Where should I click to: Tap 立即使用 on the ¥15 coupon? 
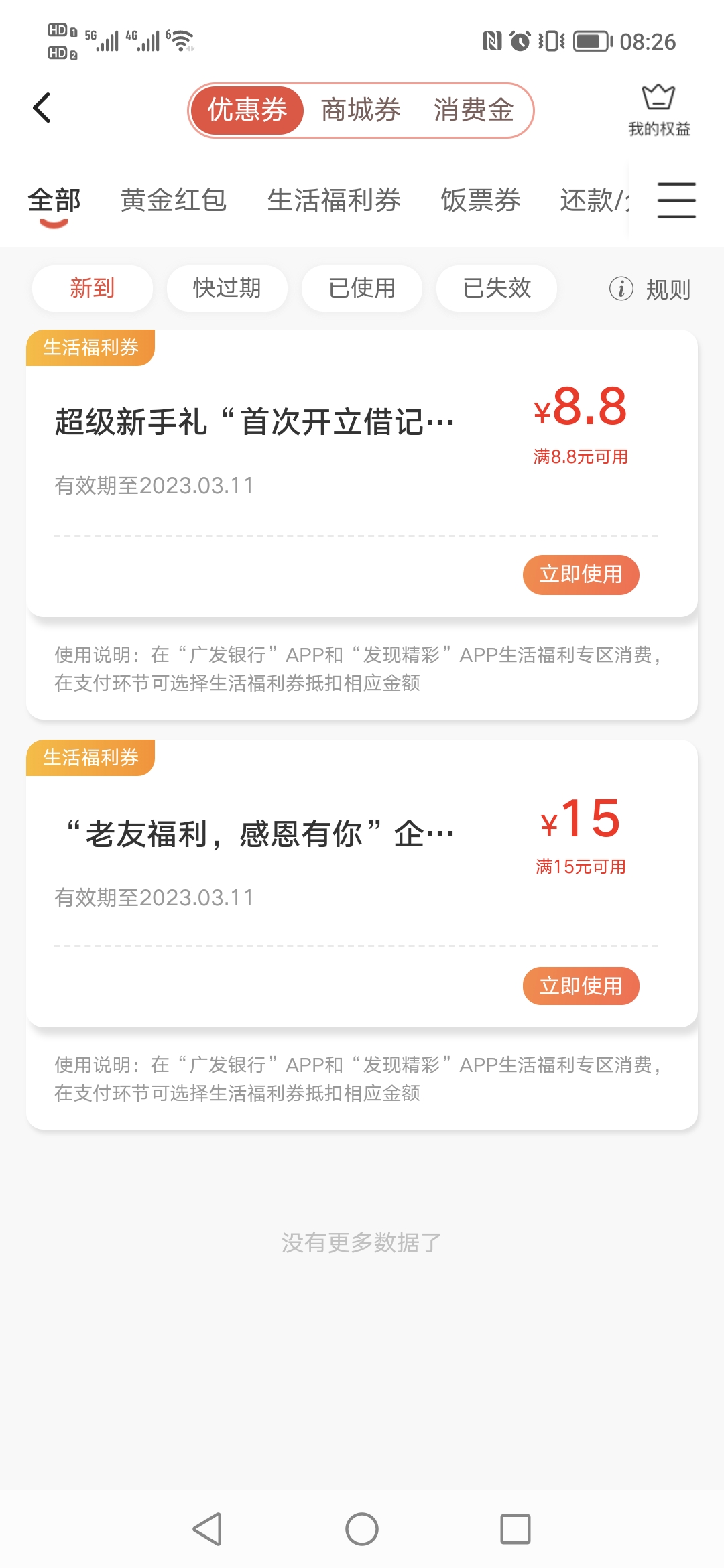pyautogui.click(x=581, y=986)
